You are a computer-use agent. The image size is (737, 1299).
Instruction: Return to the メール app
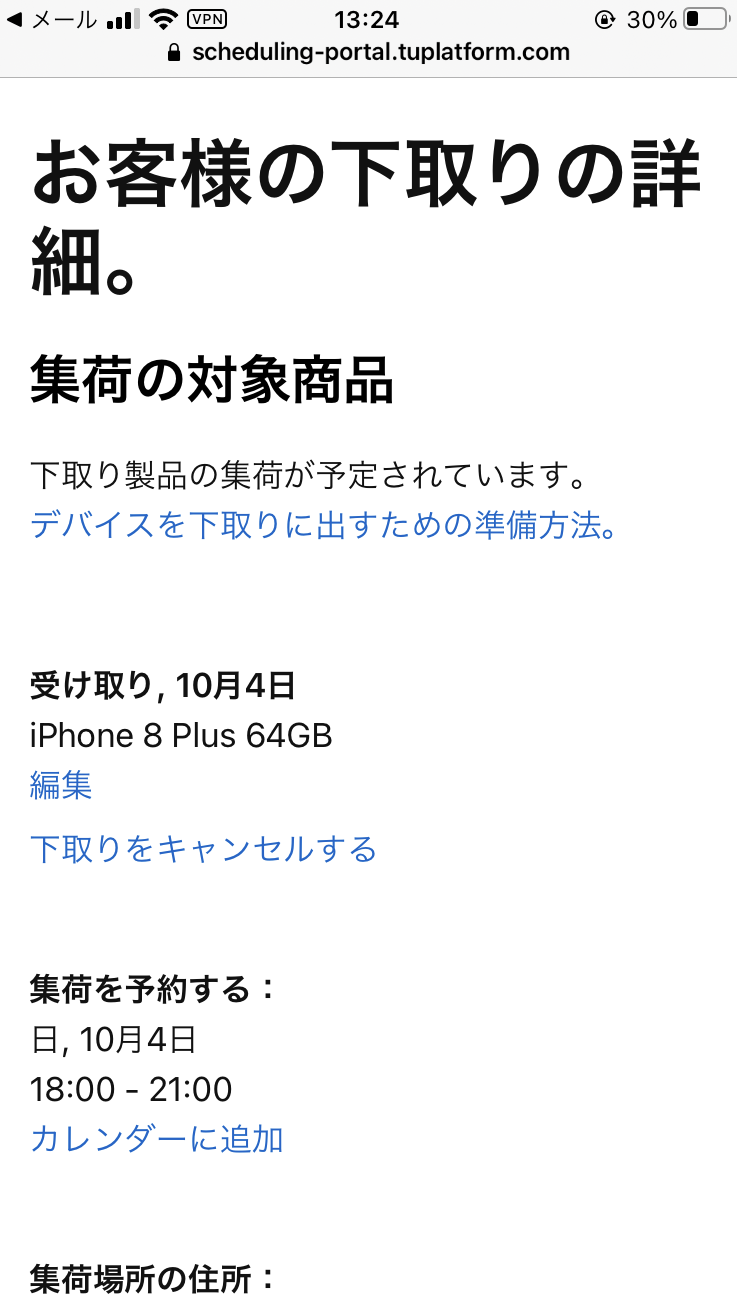[x=52, y=19]
